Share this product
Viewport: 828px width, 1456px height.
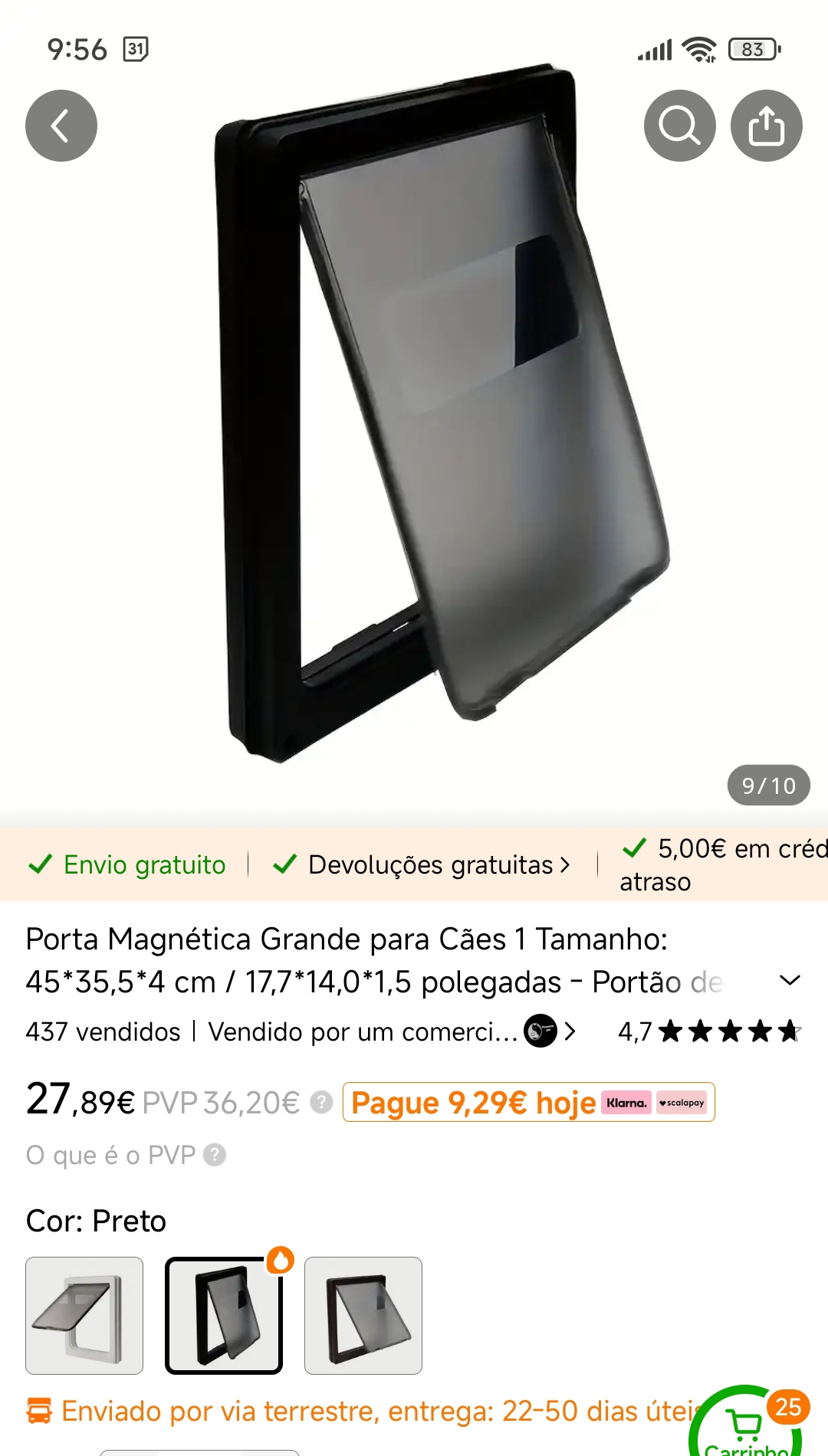point(766,126)
